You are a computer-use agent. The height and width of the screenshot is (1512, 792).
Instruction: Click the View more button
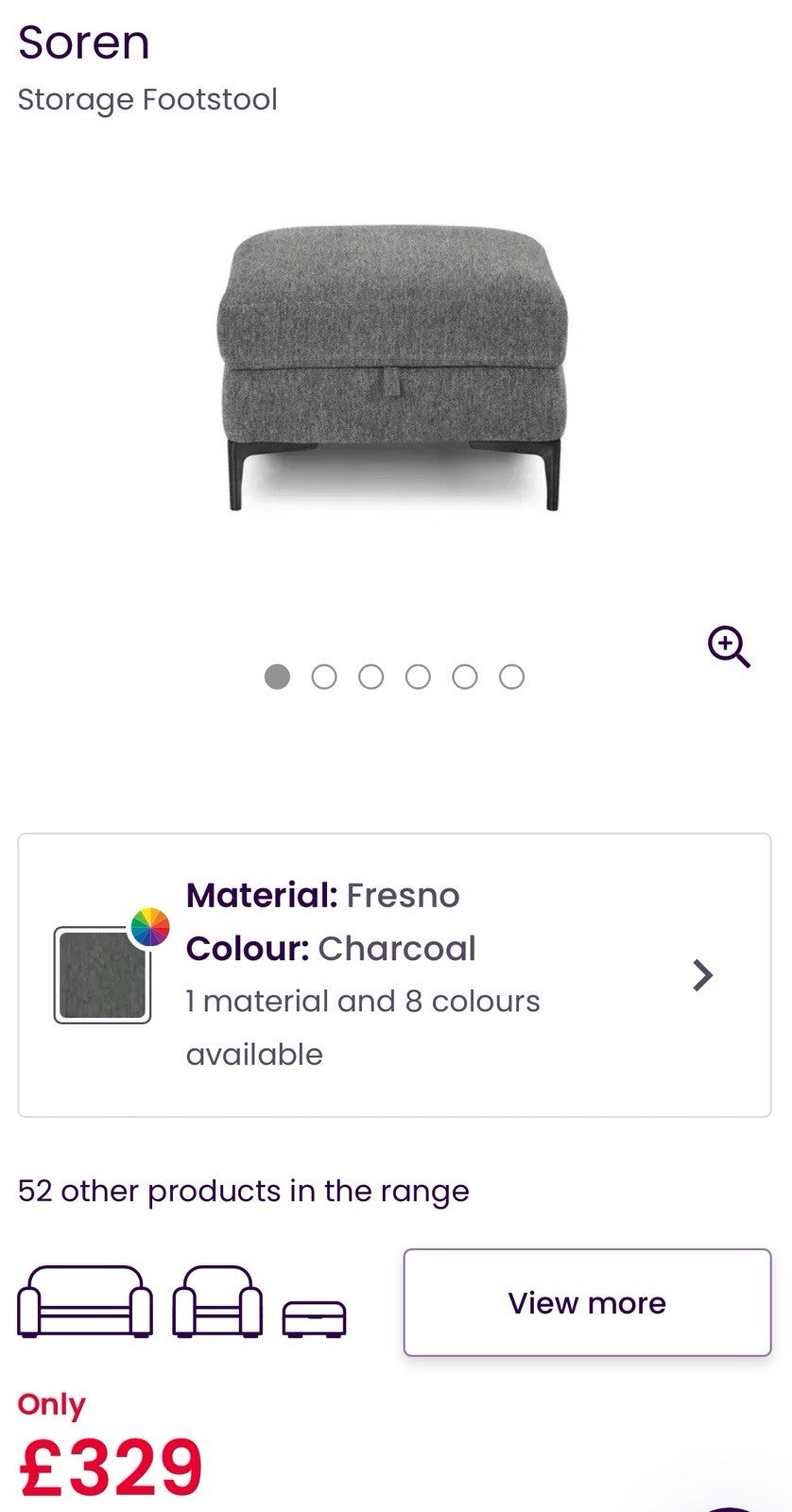[586, 1302]
